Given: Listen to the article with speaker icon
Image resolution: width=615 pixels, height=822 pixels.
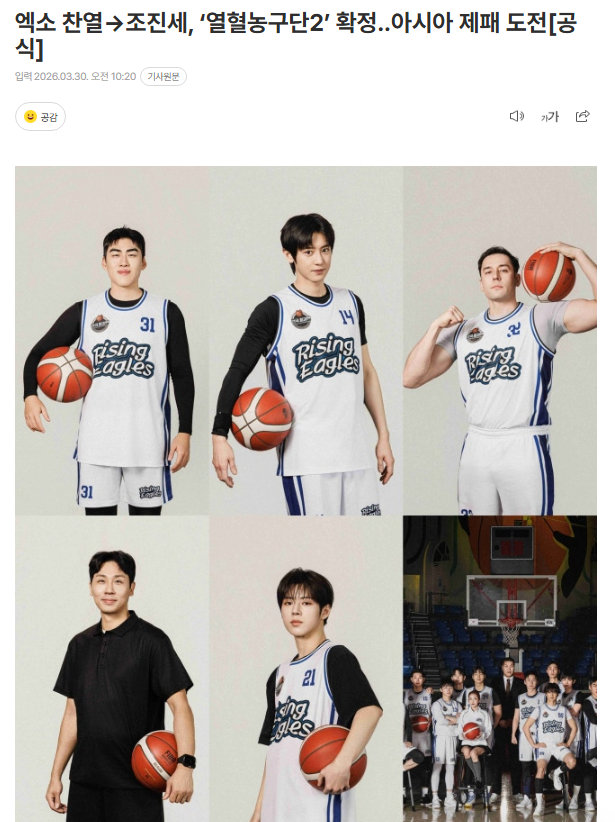Looking at the screenshot, I should point(516,117).
